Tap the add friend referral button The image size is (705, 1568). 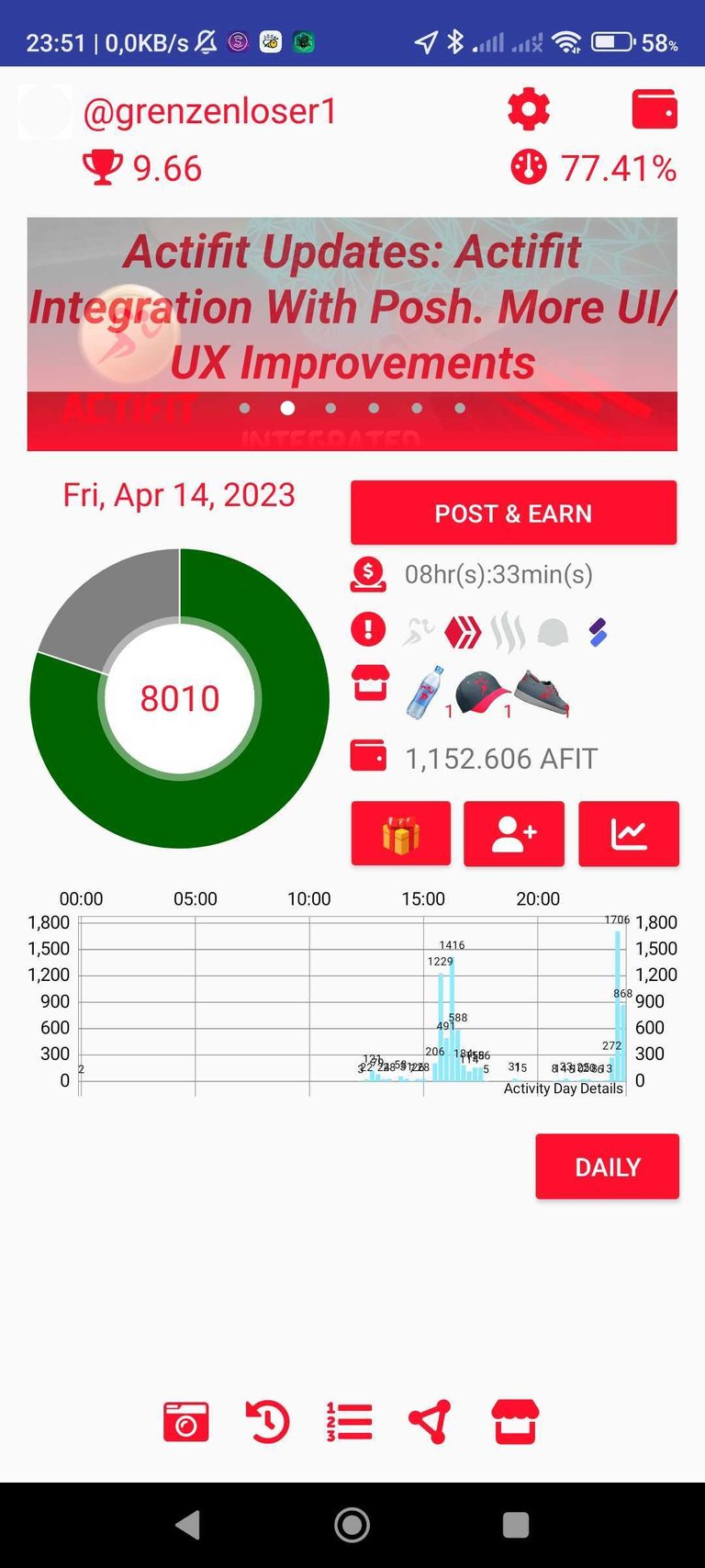tap(514, 834)
